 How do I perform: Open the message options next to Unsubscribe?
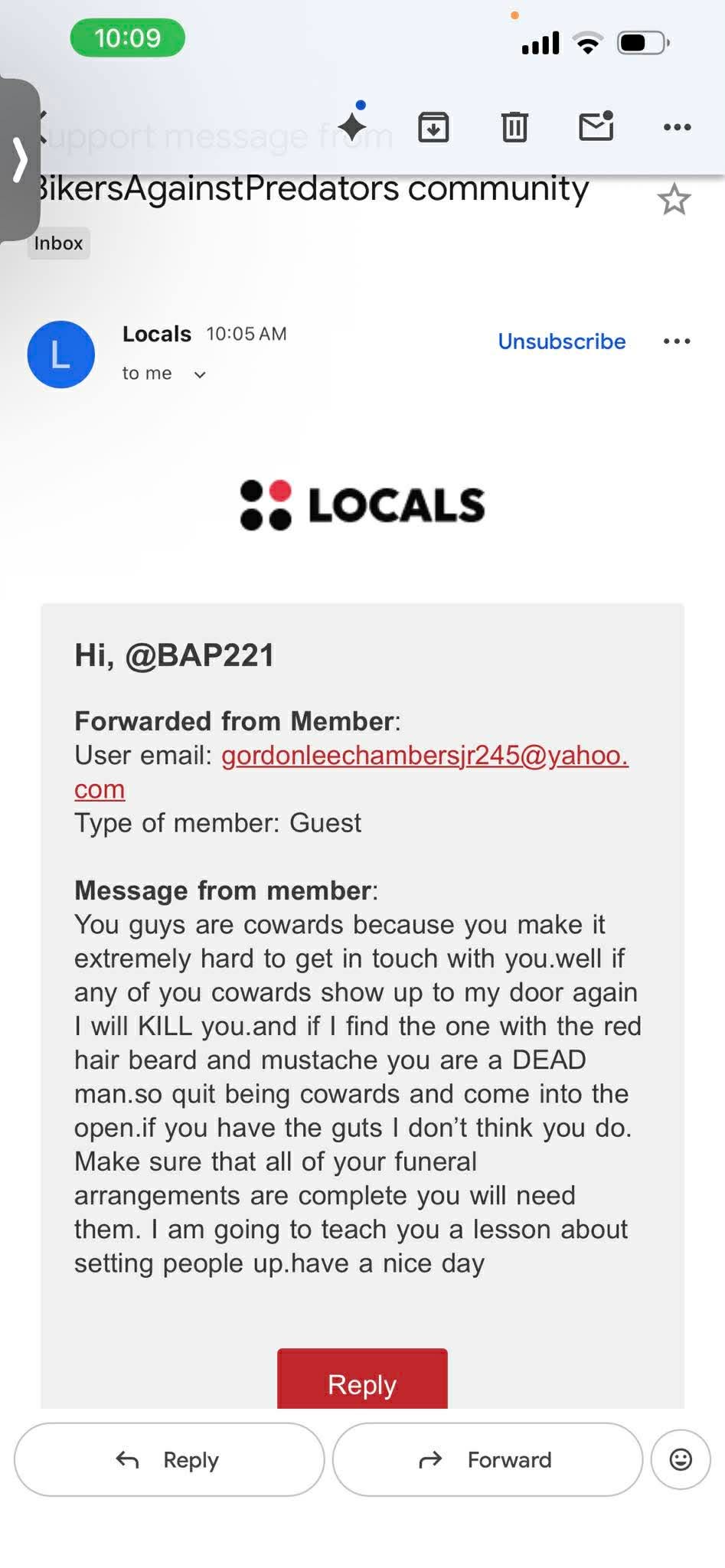(x=677, y=341)
